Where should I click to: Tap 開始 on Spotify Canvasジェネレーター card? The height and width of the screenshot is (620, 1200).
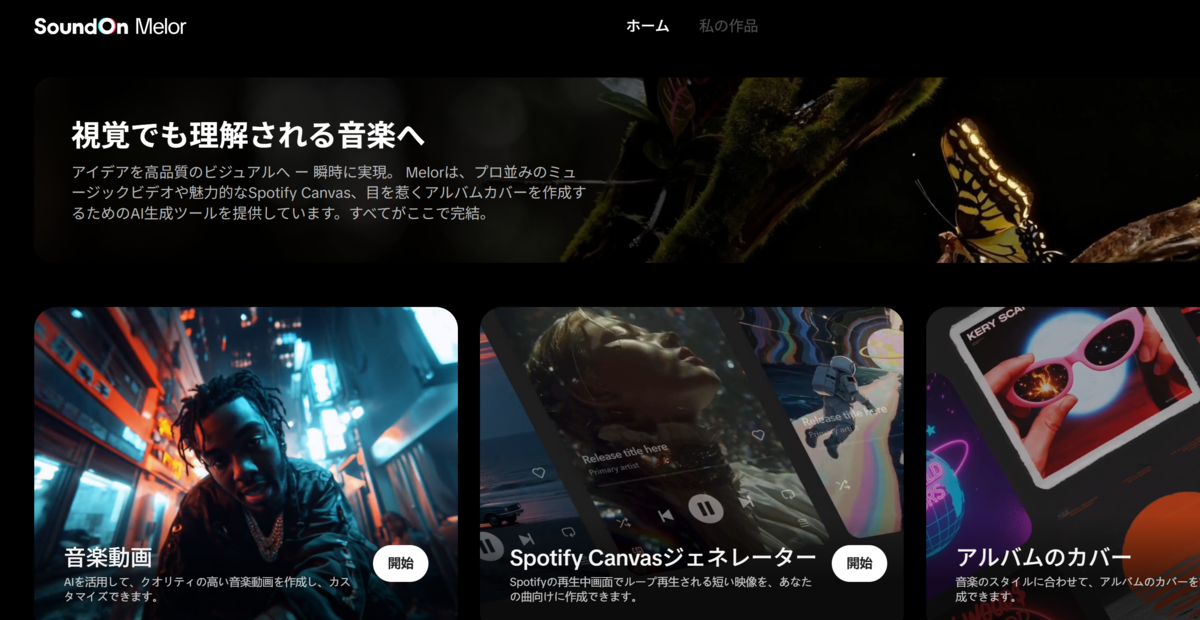859,563
